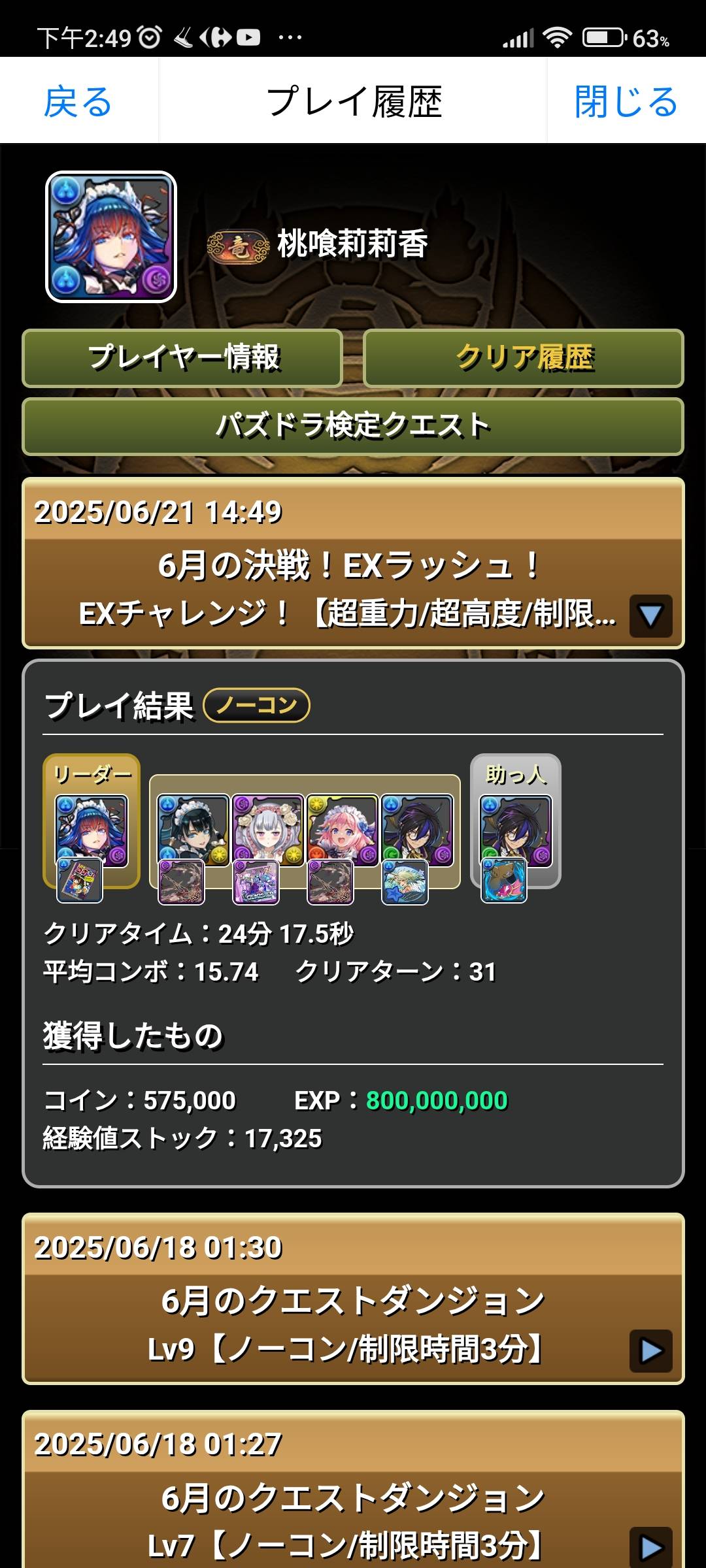706x1568 pixels.
Task: Tap the leader monster icon
Action: click(92, 831)
